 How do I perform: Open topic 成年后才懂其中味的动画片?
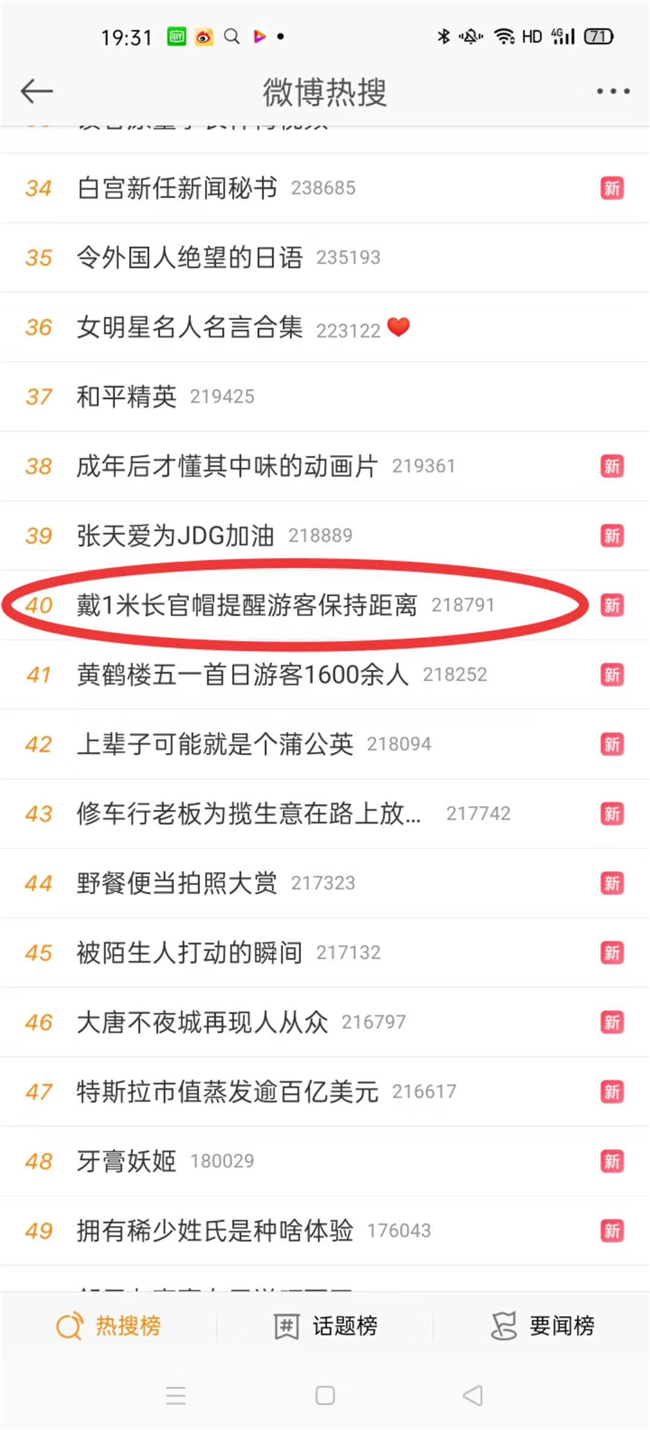pos(227,466)
